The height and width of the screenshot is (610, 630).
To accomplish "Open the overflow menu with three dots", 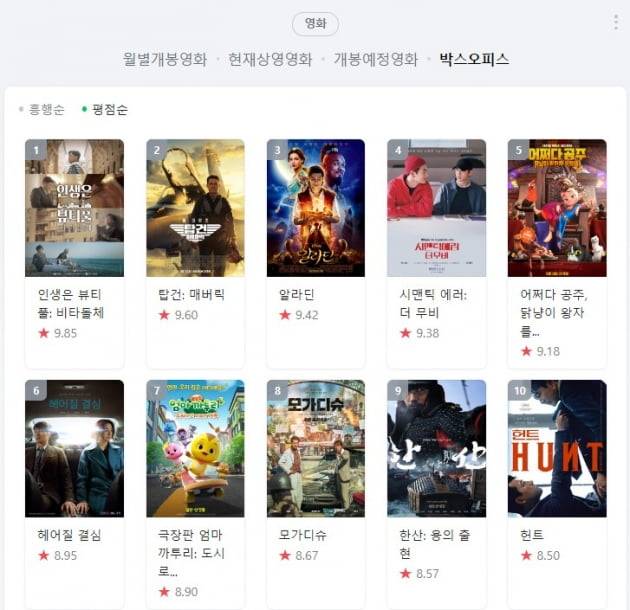I will tap(616, 23).
